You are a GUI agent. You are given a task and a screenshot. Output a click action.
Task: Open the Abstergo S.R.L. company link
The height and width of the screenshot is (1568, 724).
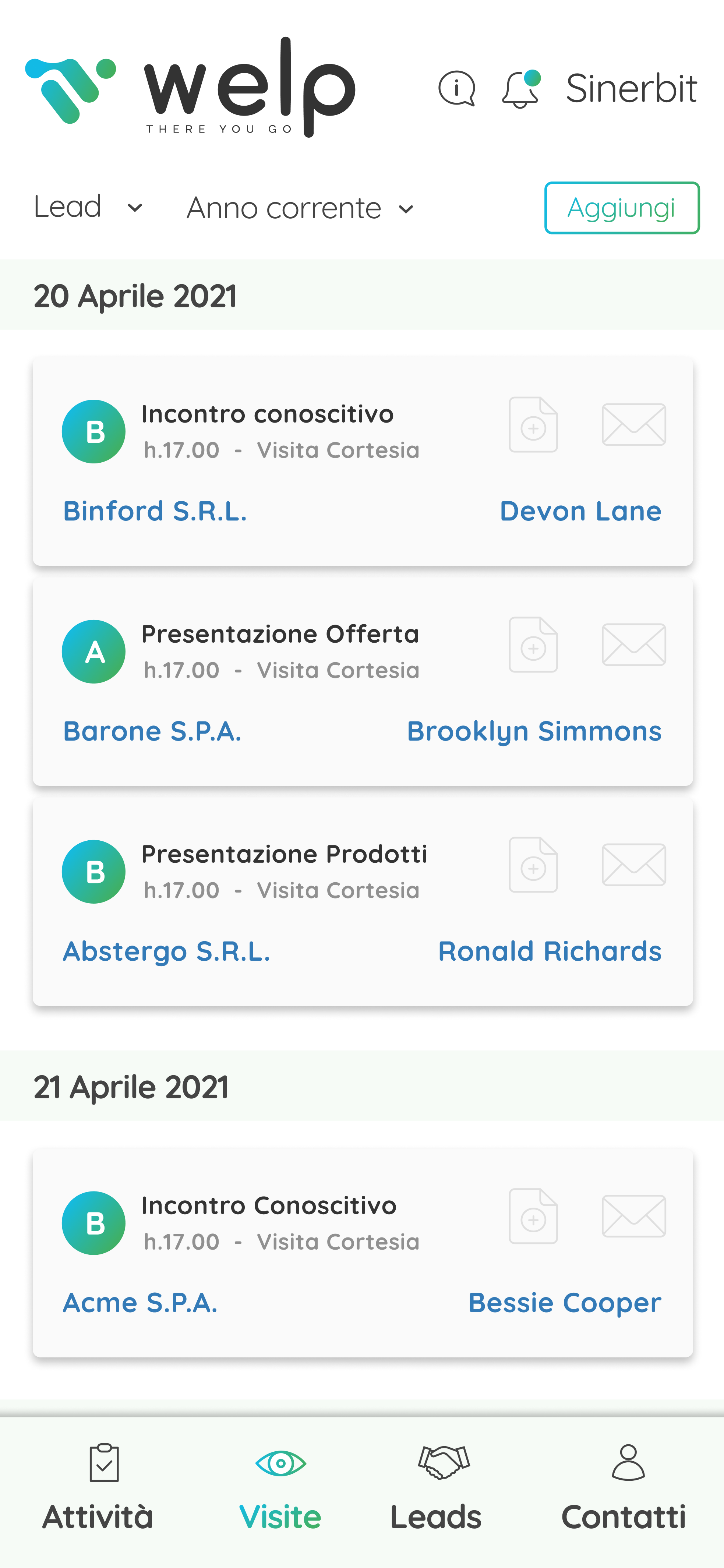(x=167, y=951)
